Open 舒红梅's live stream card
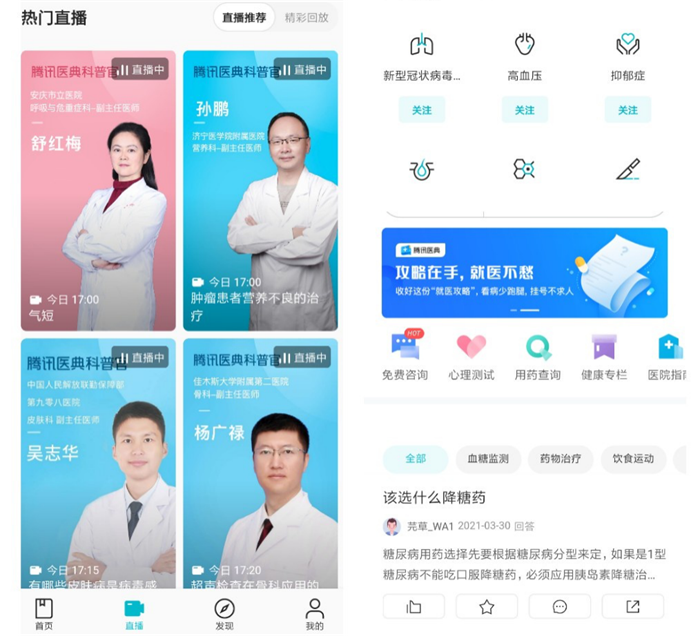This screenshot has width=700, height=636. click(97, 190)
